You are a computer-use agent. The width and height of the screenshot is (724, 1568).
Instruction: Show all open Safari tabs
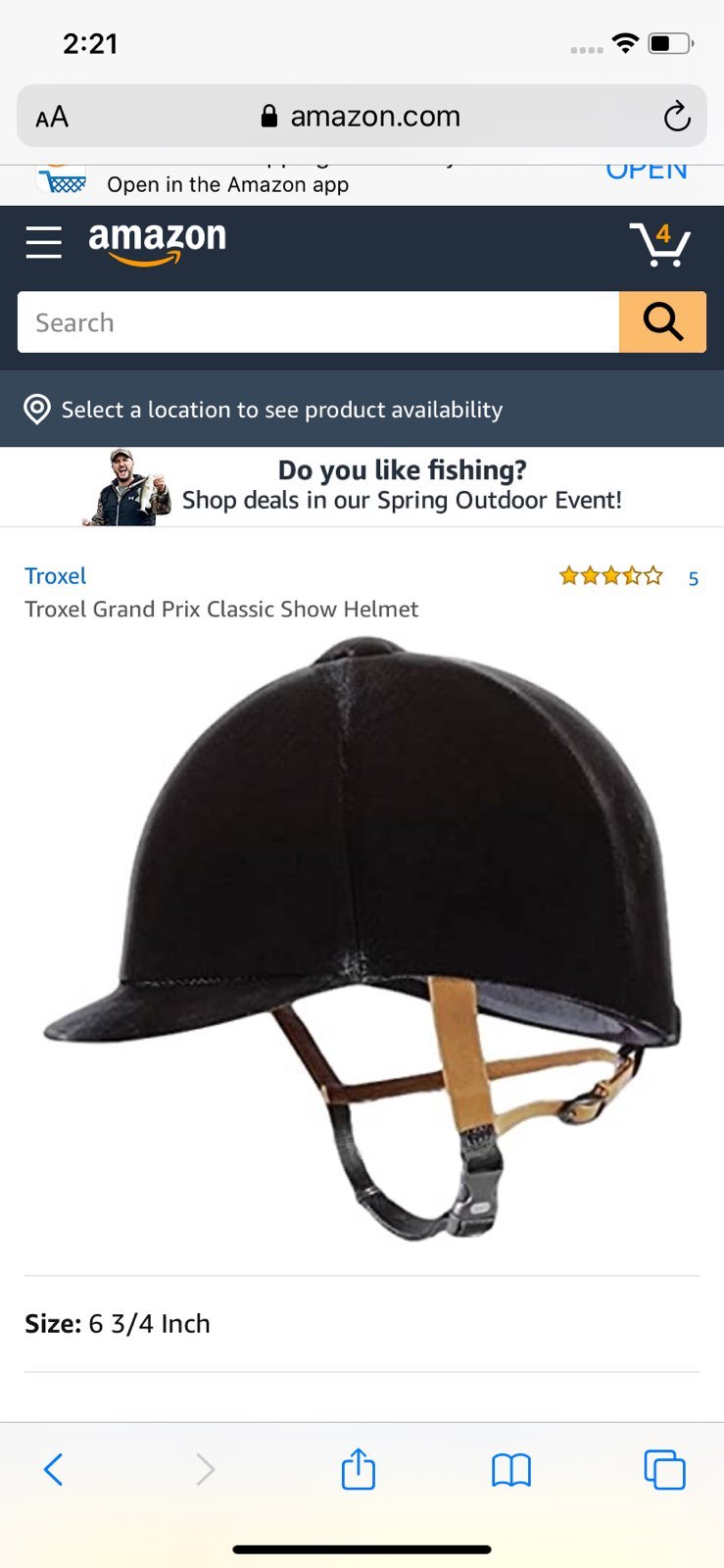664,1469
